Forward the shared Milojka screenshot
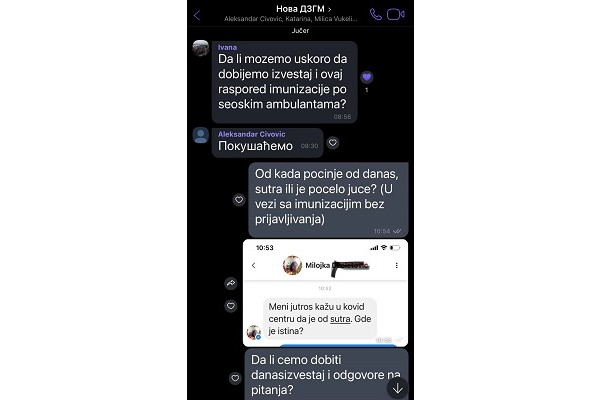This screenshot has width=600, height=400. click(230, 283)
